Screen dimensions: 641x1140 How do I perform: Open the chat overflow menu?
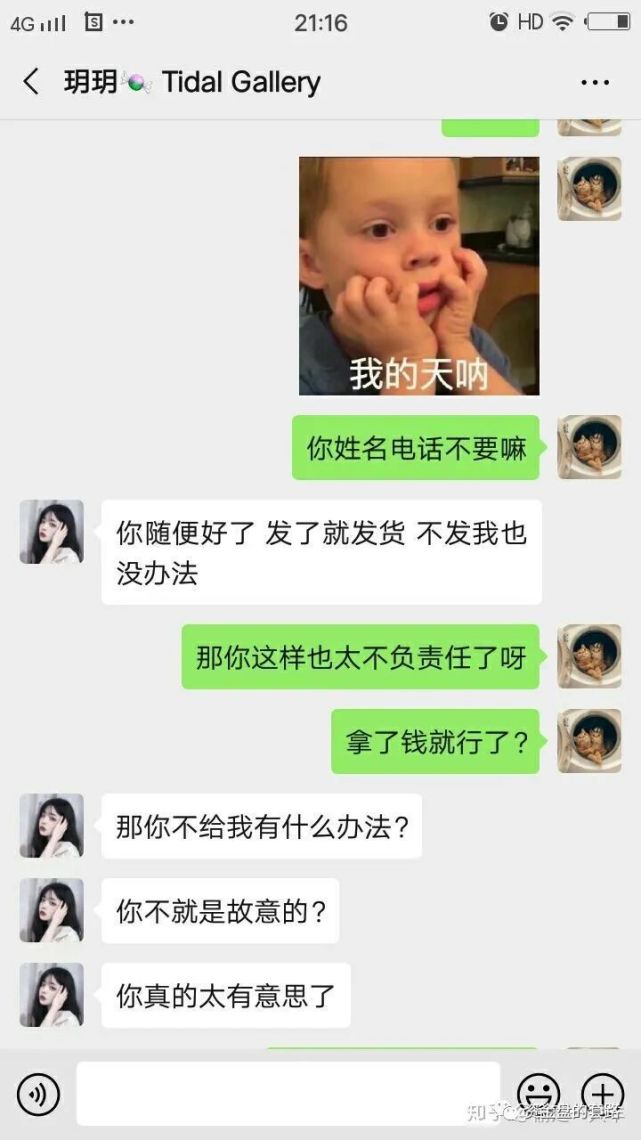(595, 83)
